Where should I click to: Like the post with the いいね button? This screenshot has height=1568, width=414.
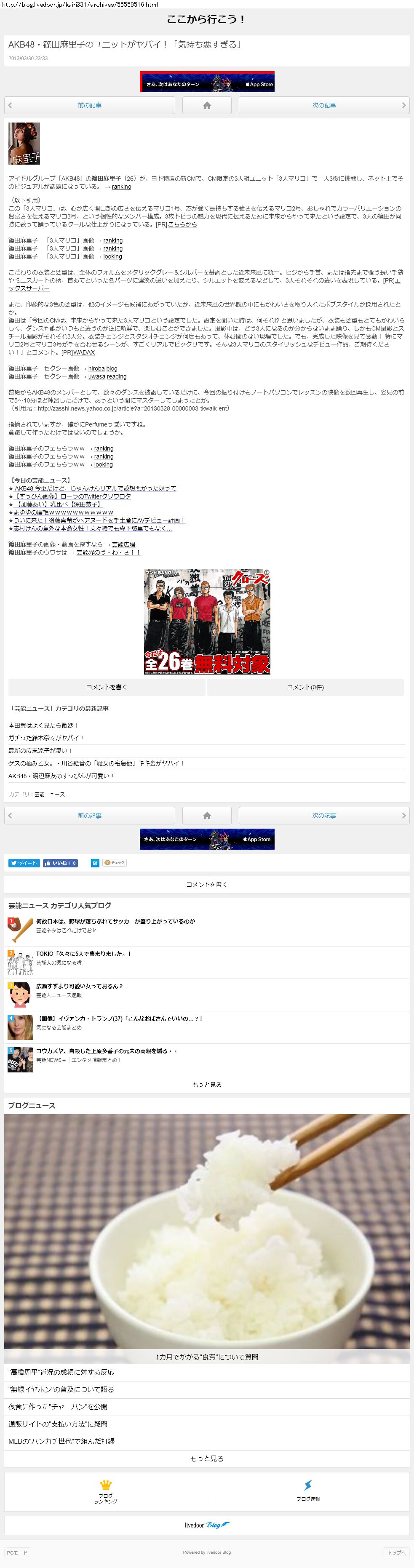60,862
